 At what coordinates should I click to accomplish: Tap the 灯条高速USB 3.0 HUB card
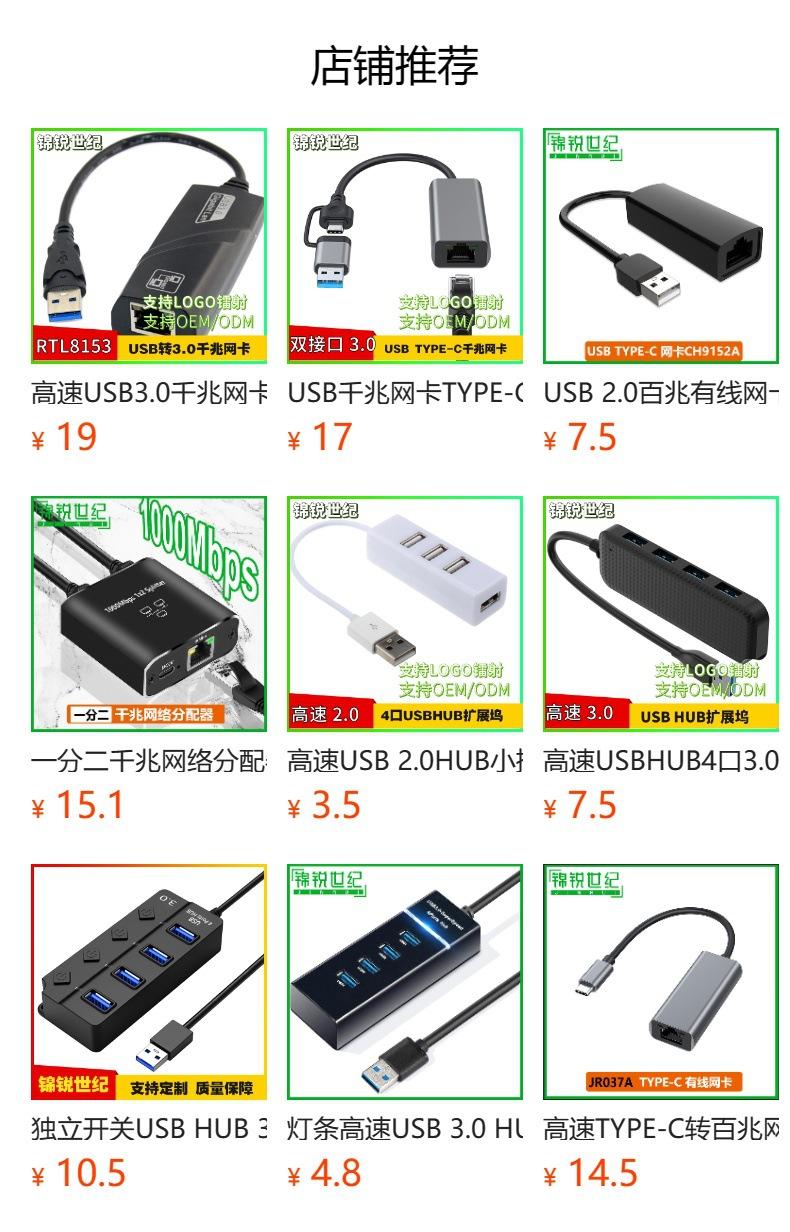click(x=405, y=982)
